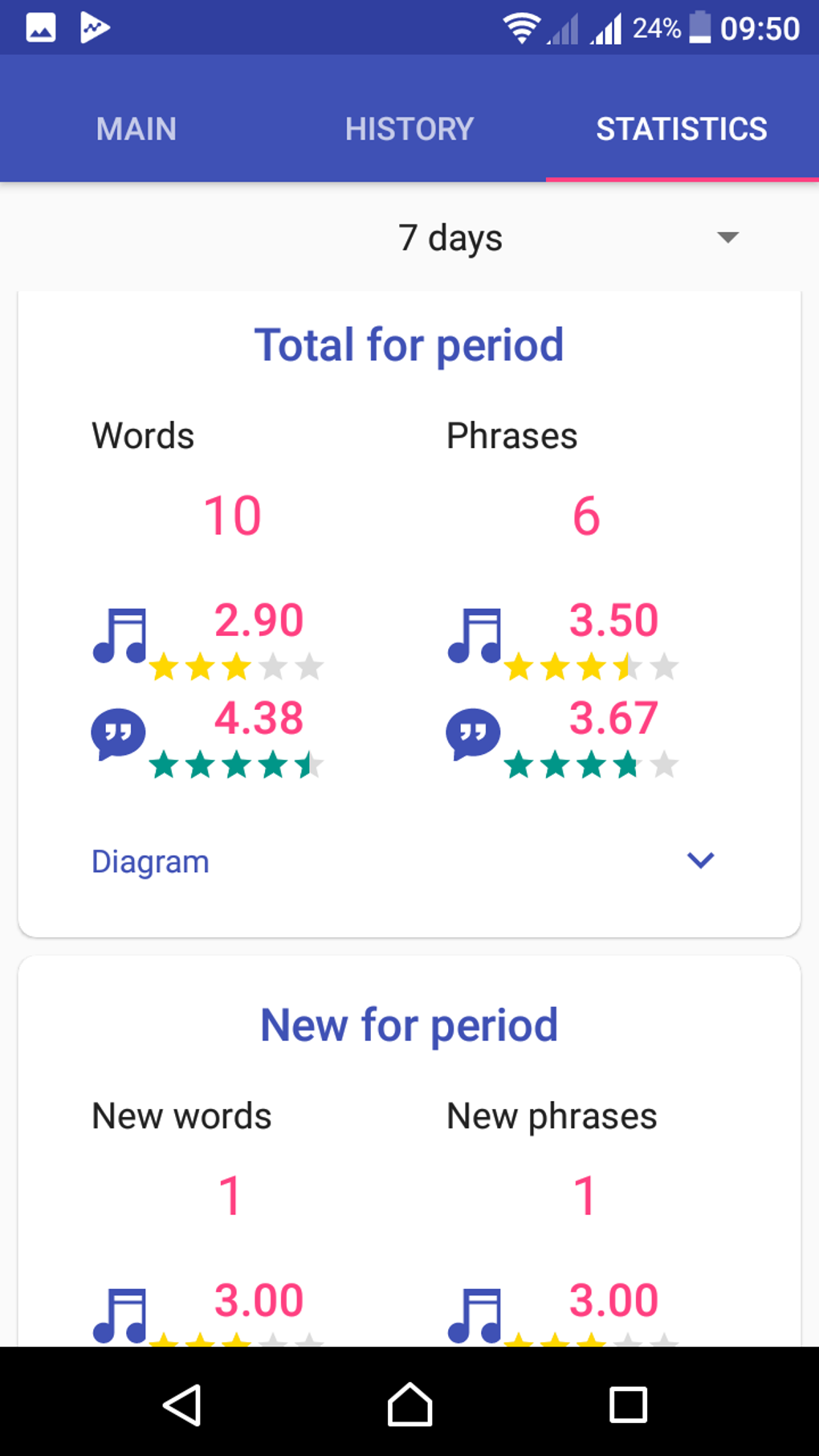819x1456 pixels.
Task: Go back using system back button
Action: (x=183, y=1405)
